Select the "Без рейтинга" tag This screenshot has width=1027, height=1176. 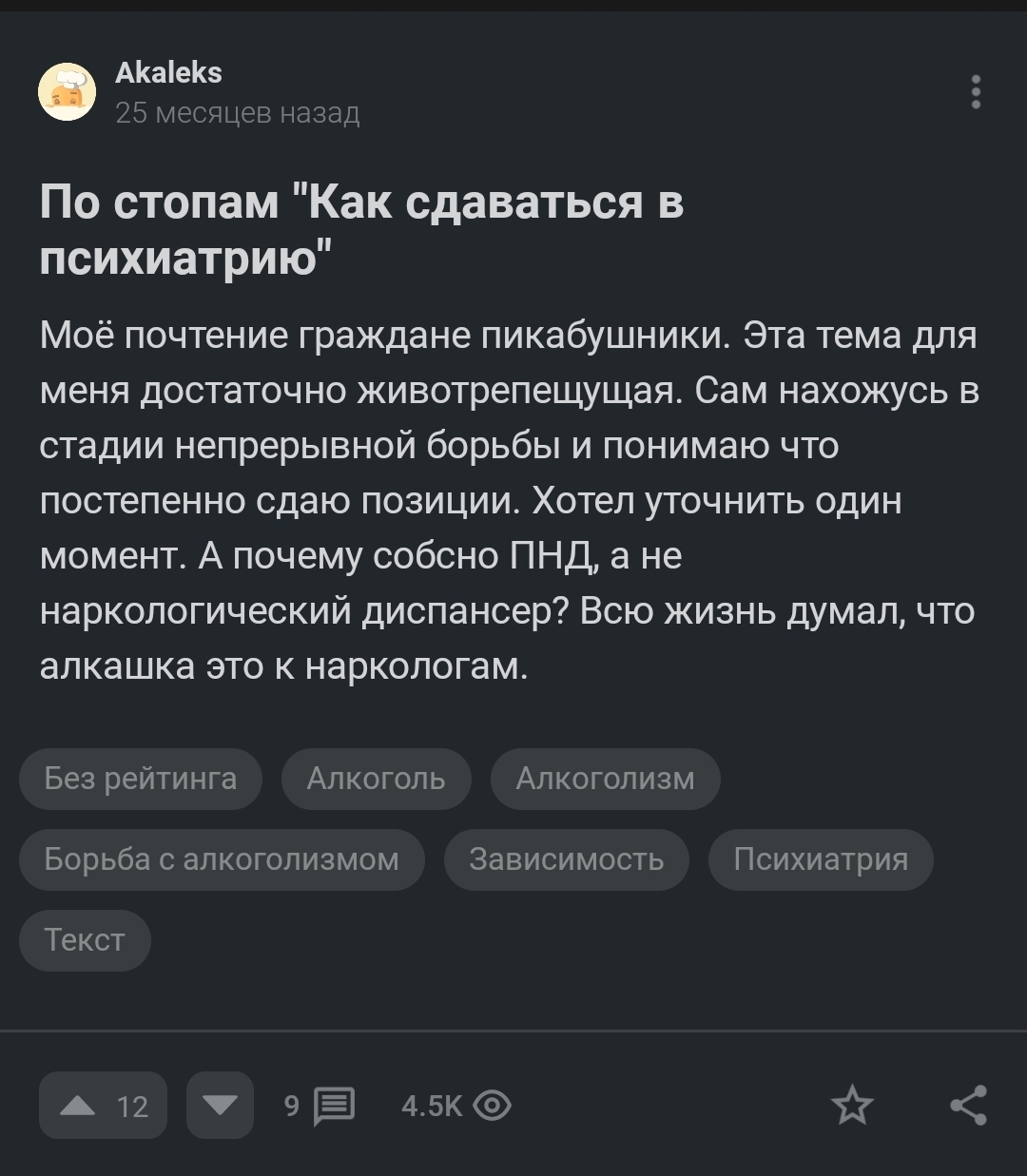pos(141,780)
